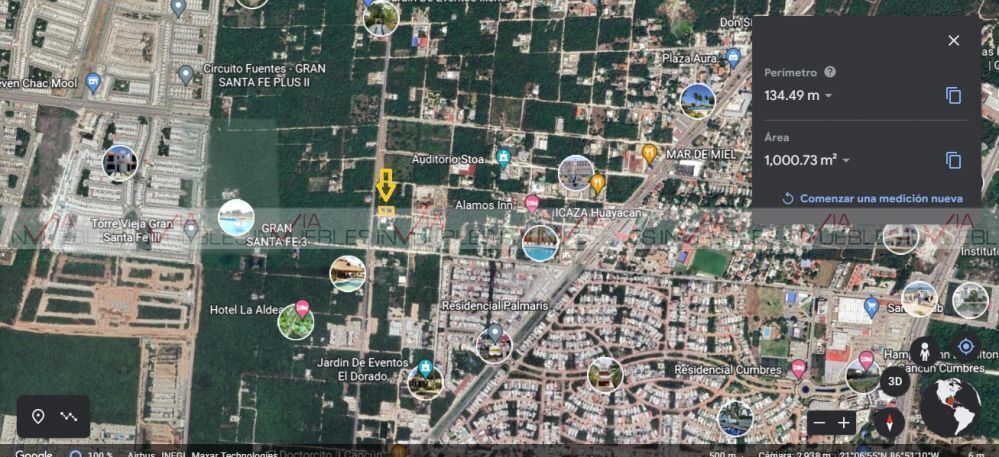
Task: Open the Plaza Aura place marker
Action: point(733,57)
